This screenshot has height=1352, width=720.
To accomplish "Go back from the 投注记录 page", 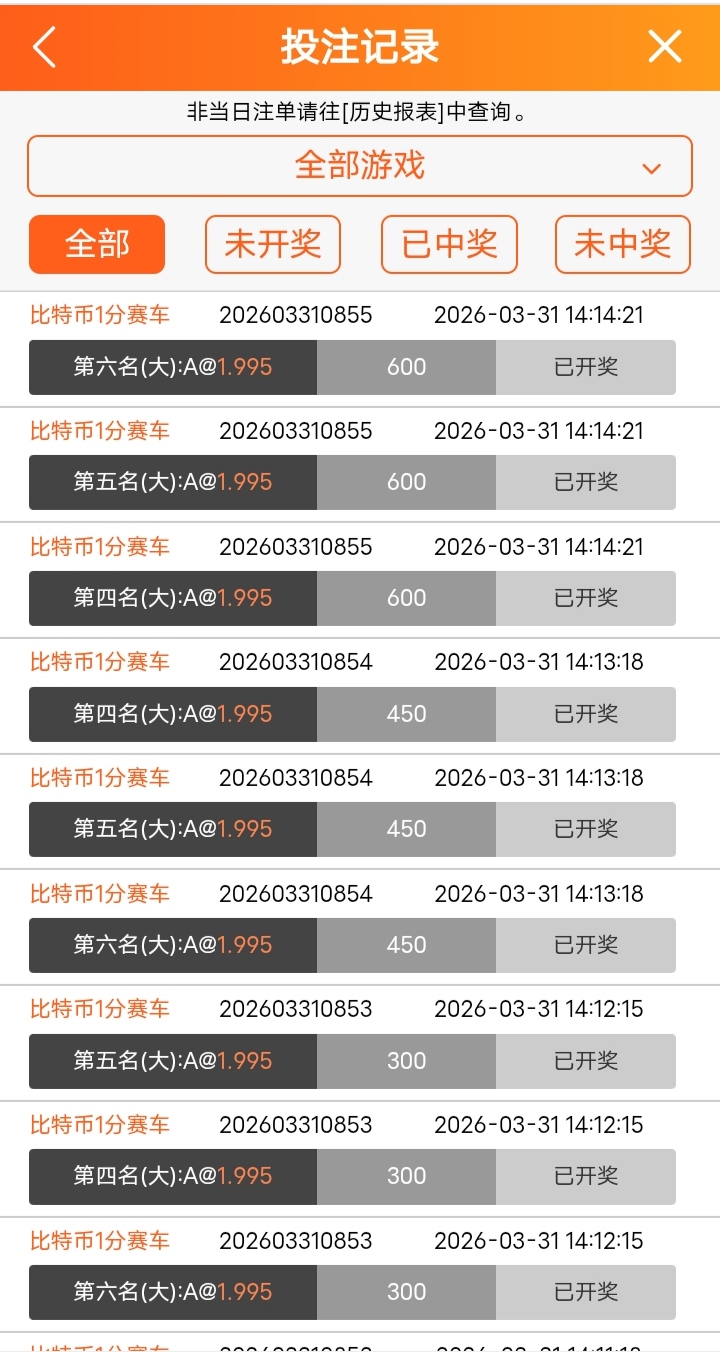I will pyautogui.click(x=44, y=47).
